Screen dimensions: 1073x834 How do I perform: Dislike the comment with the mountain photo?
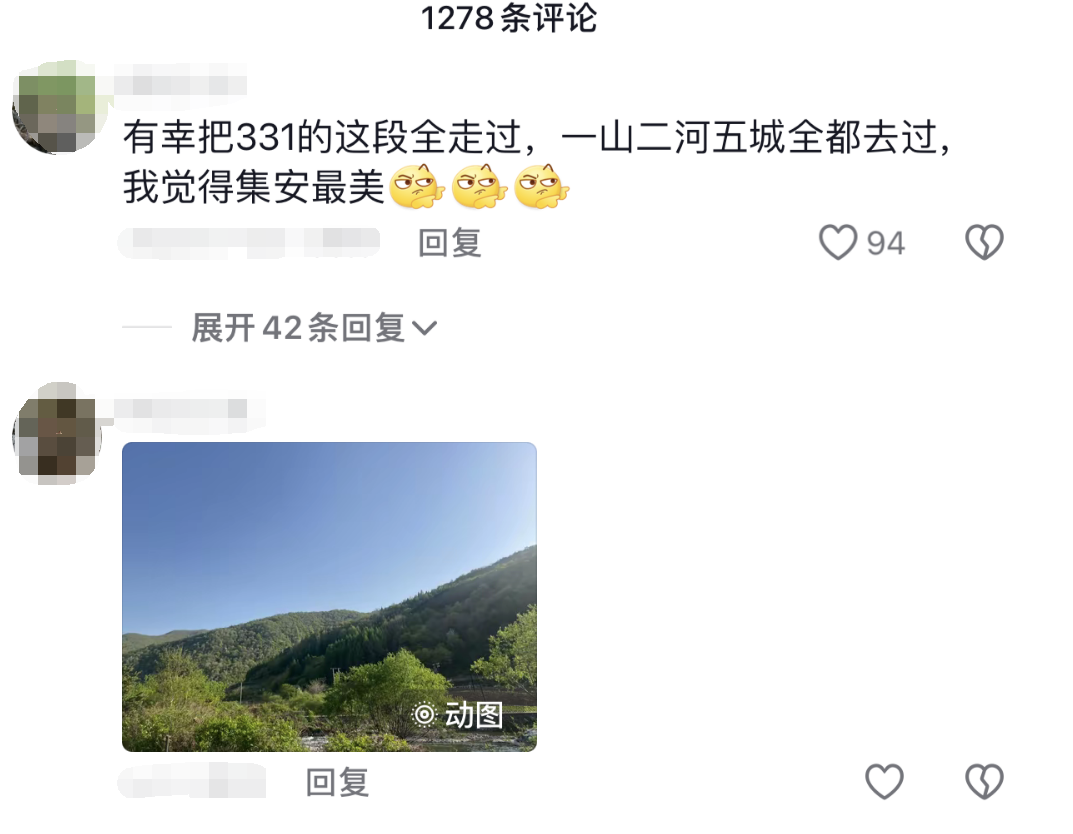pos(984,782)
